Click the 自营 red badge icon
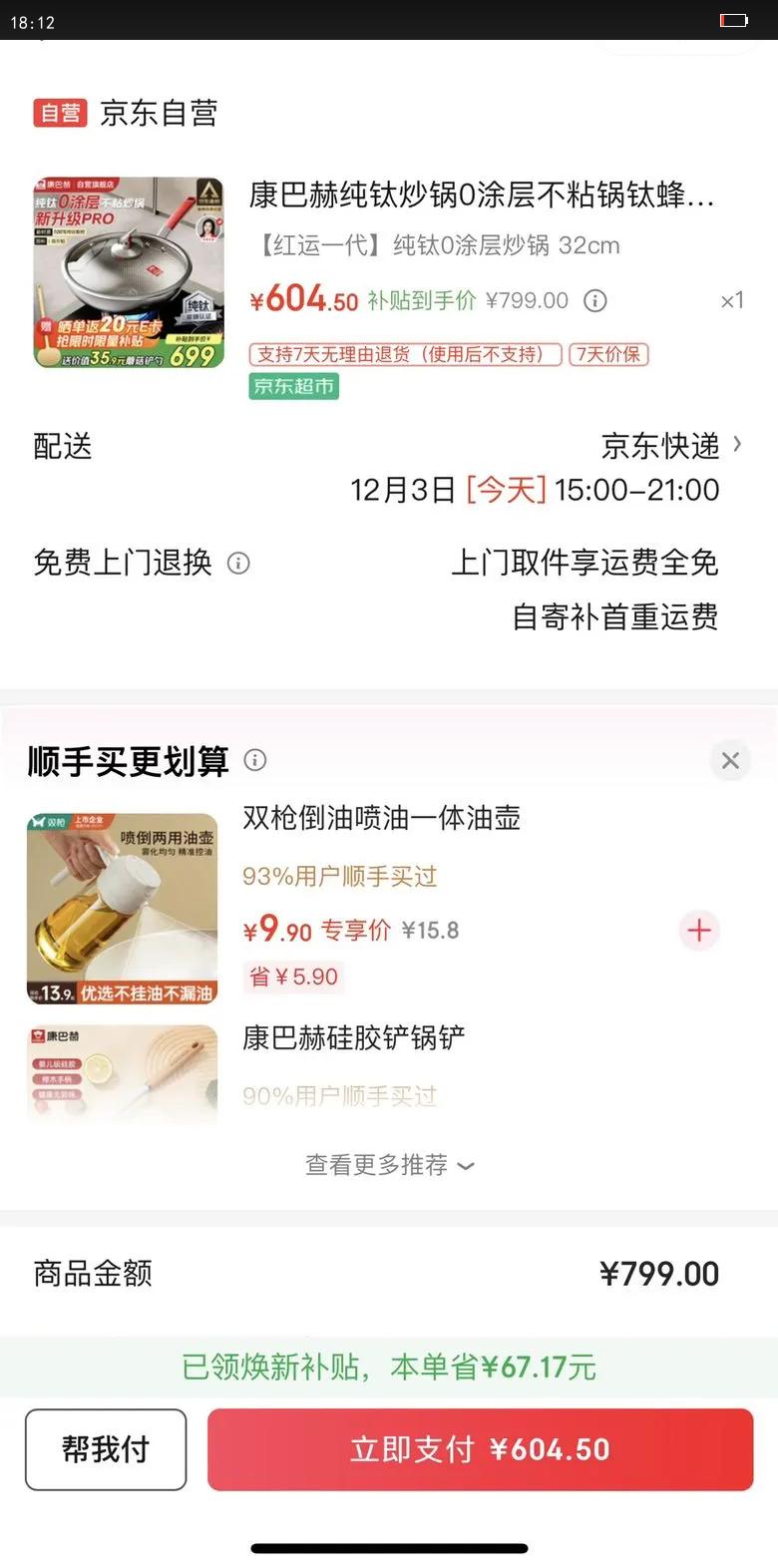This screenshot has height=1568, width=778. pyautogui.click(x=59, y=112)
